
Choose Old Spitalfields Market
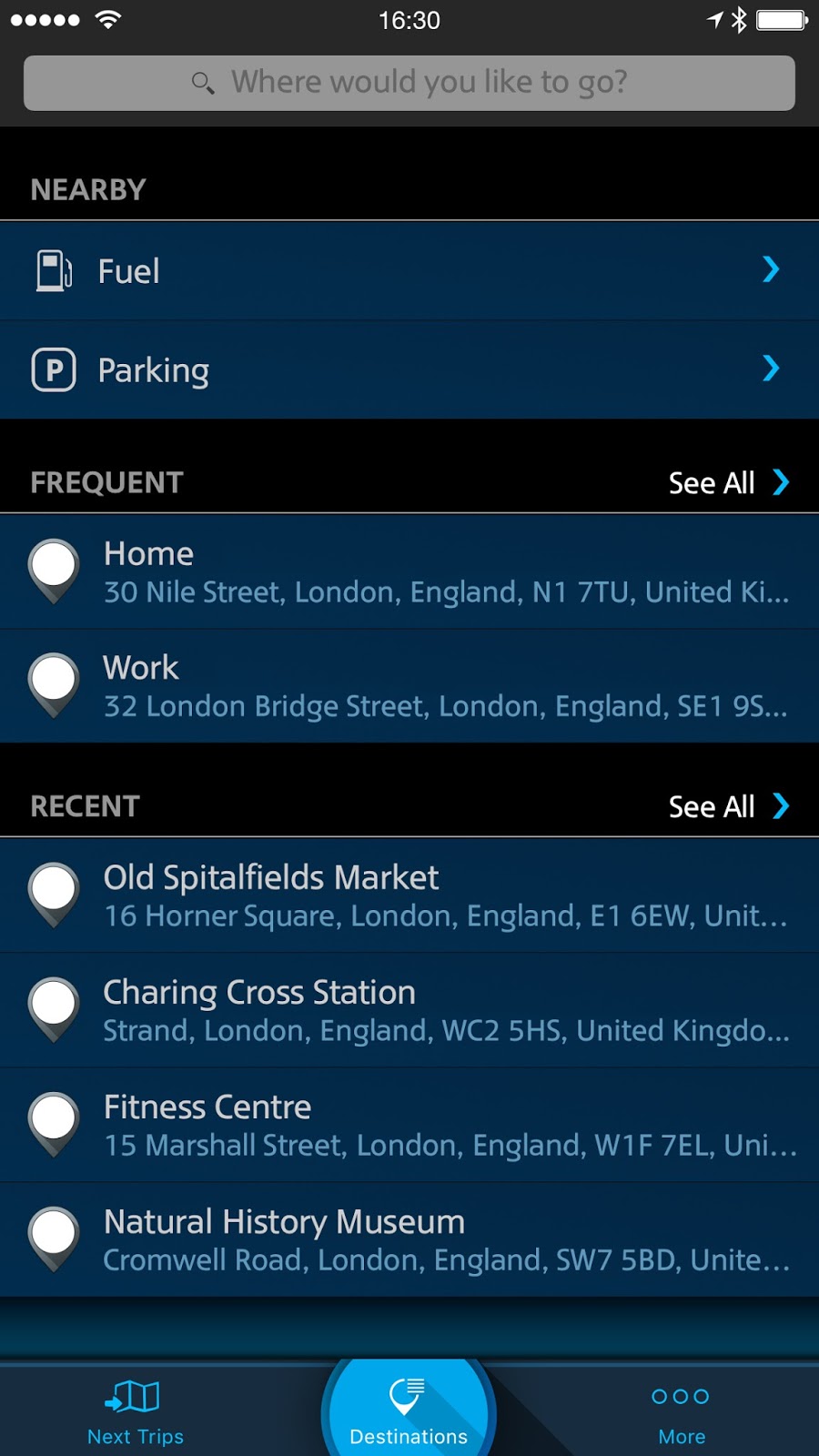(x=409, y=895)
